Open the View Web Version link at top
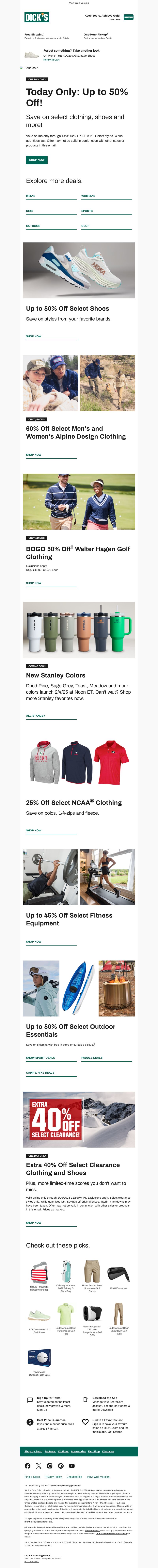Image resolution: width=158 pixels, height=1568 pixels. coord(79,3)
